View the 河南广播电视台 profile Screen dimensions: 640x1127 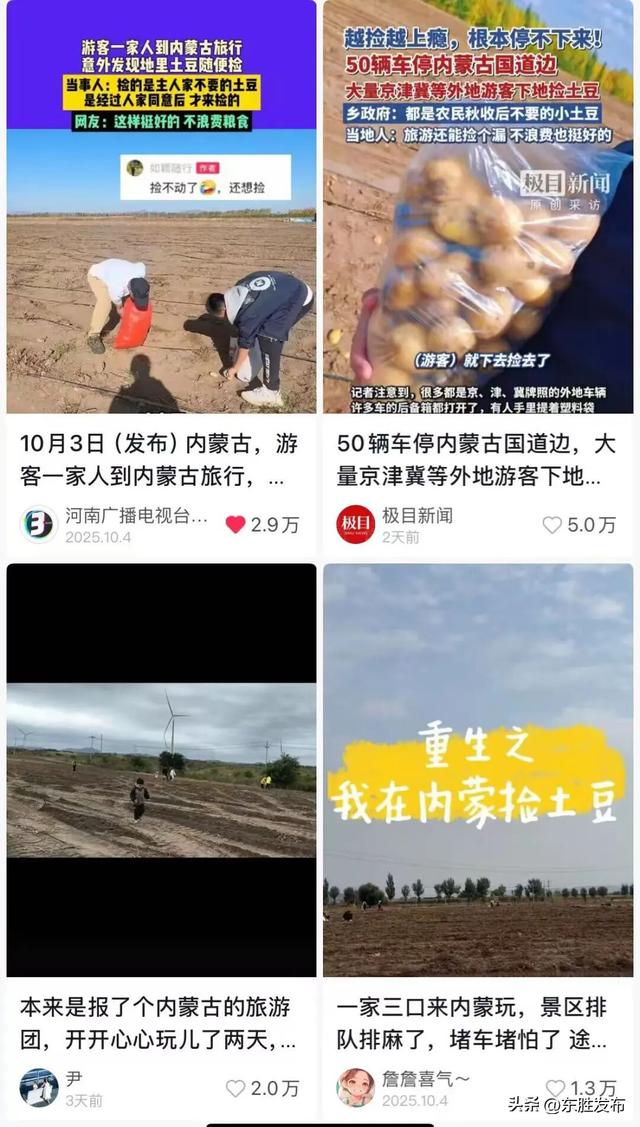point(39,525)
